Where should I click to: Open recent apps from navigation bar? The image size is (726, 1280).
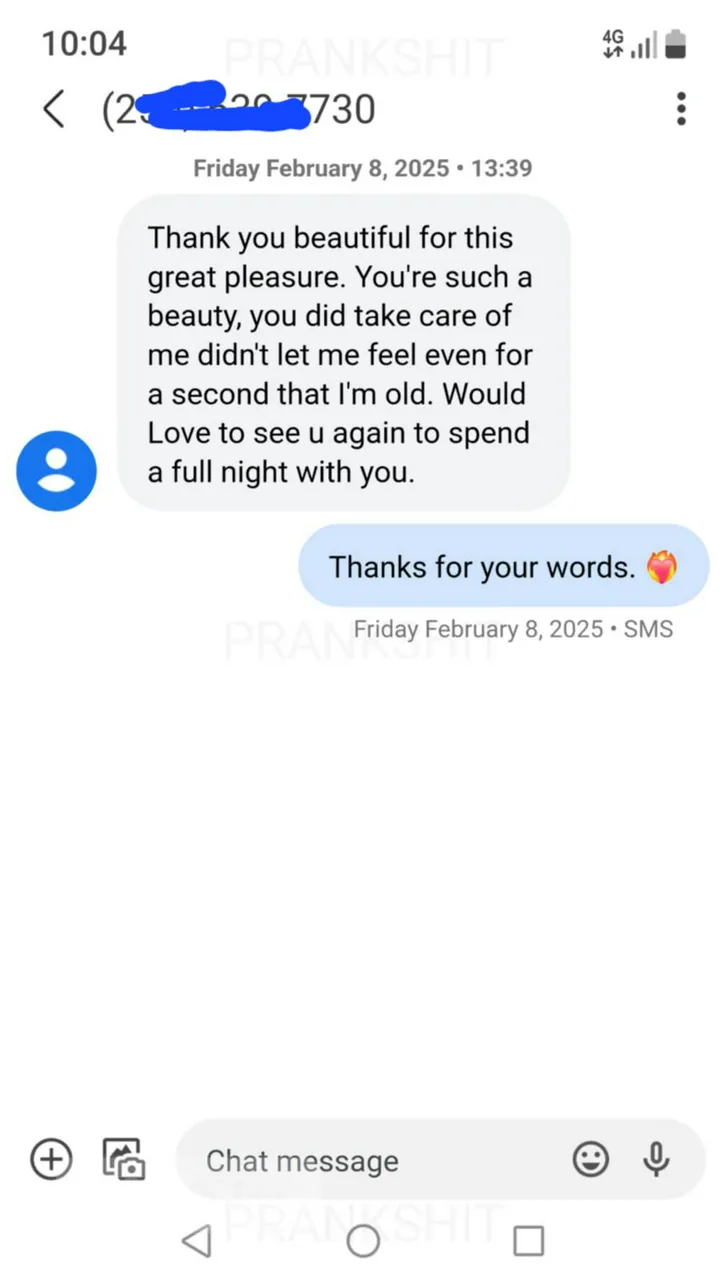tap(528, 1241)
